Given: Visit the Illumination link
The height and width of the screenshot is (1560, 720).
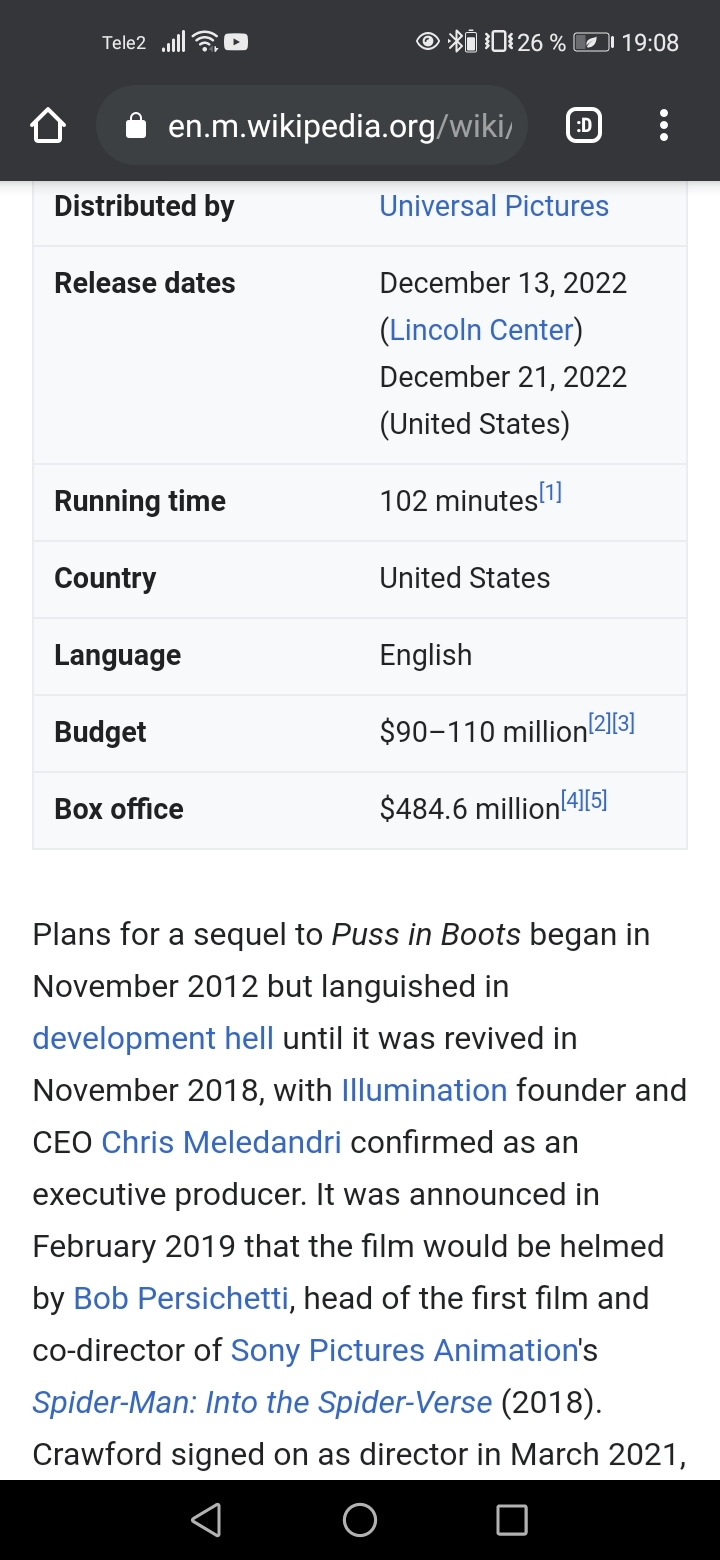Looking at the screenshot, I should [x=424, y=1090].
